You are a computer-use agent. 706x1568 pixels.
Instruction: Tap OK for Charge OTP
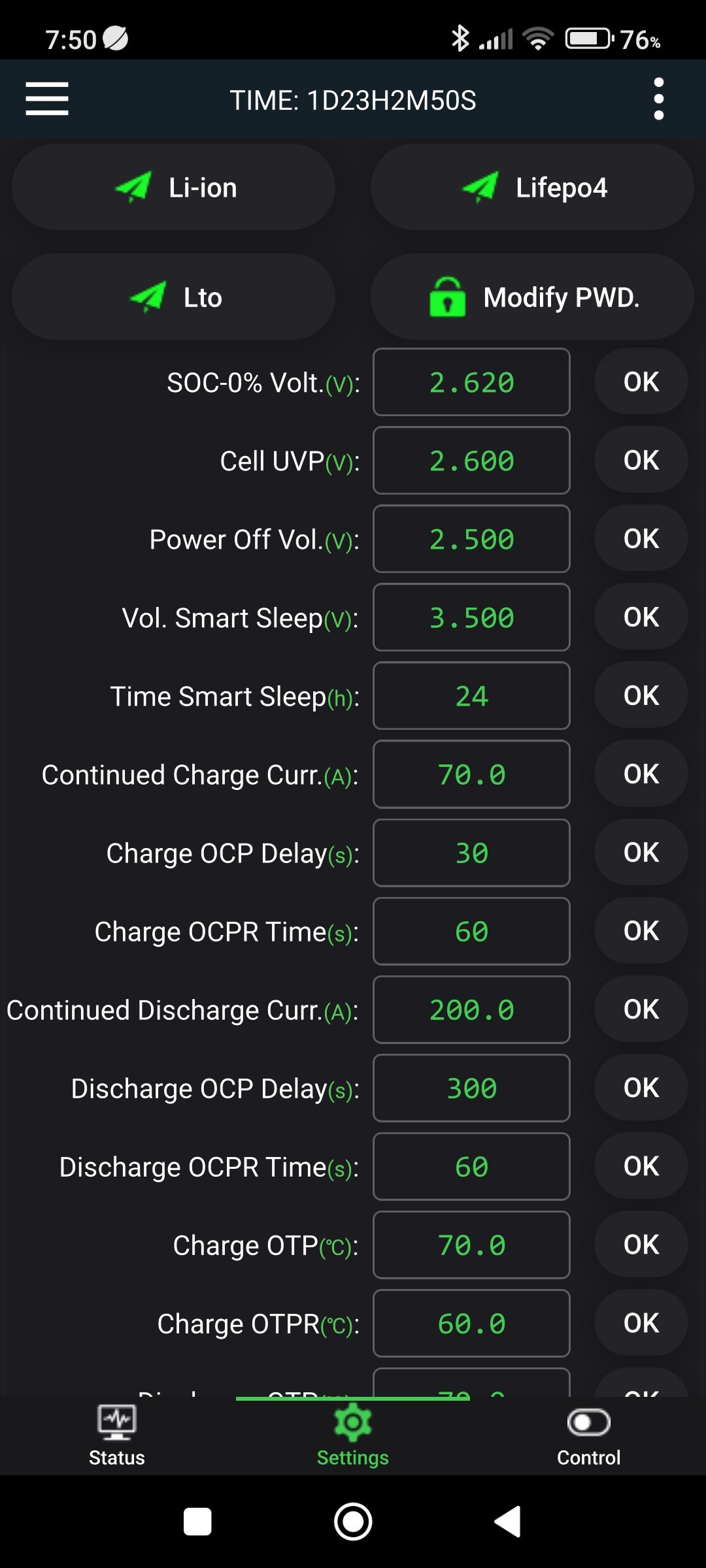641,1245
